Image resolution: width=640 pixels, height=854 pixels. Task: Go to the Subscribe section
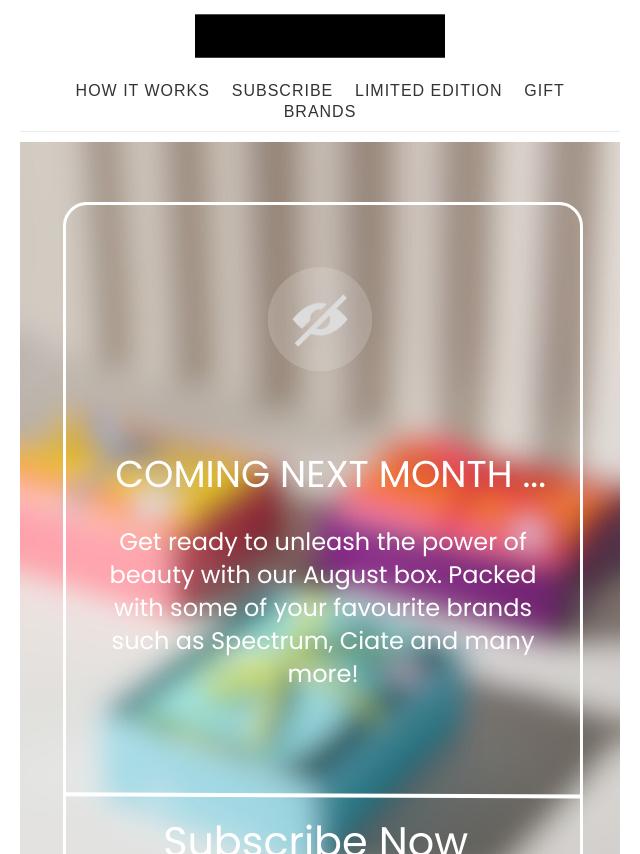(282, 90)
